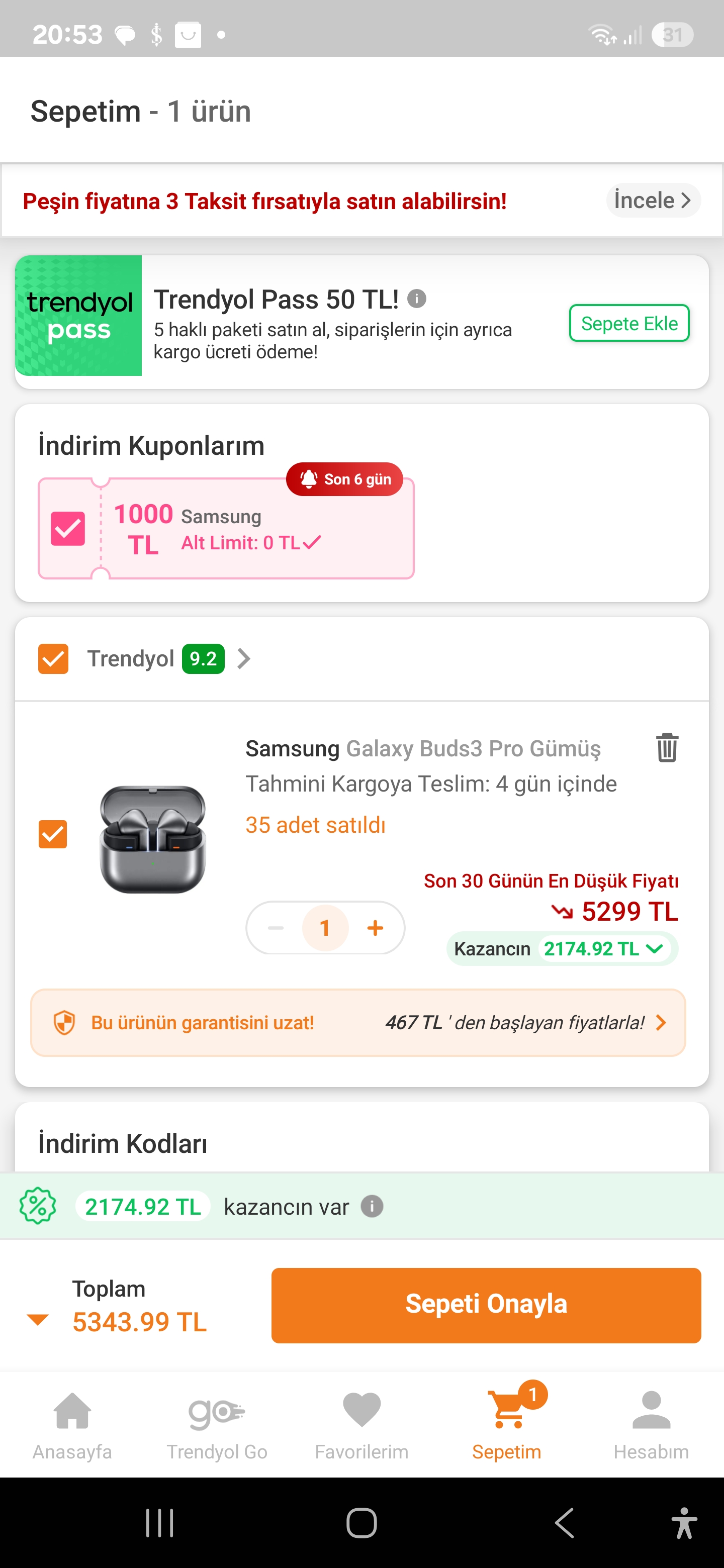Delete Galaxy Buds3 Pro with trash icon
Viewport: 724px width, 1568px height.
point(667,747)
